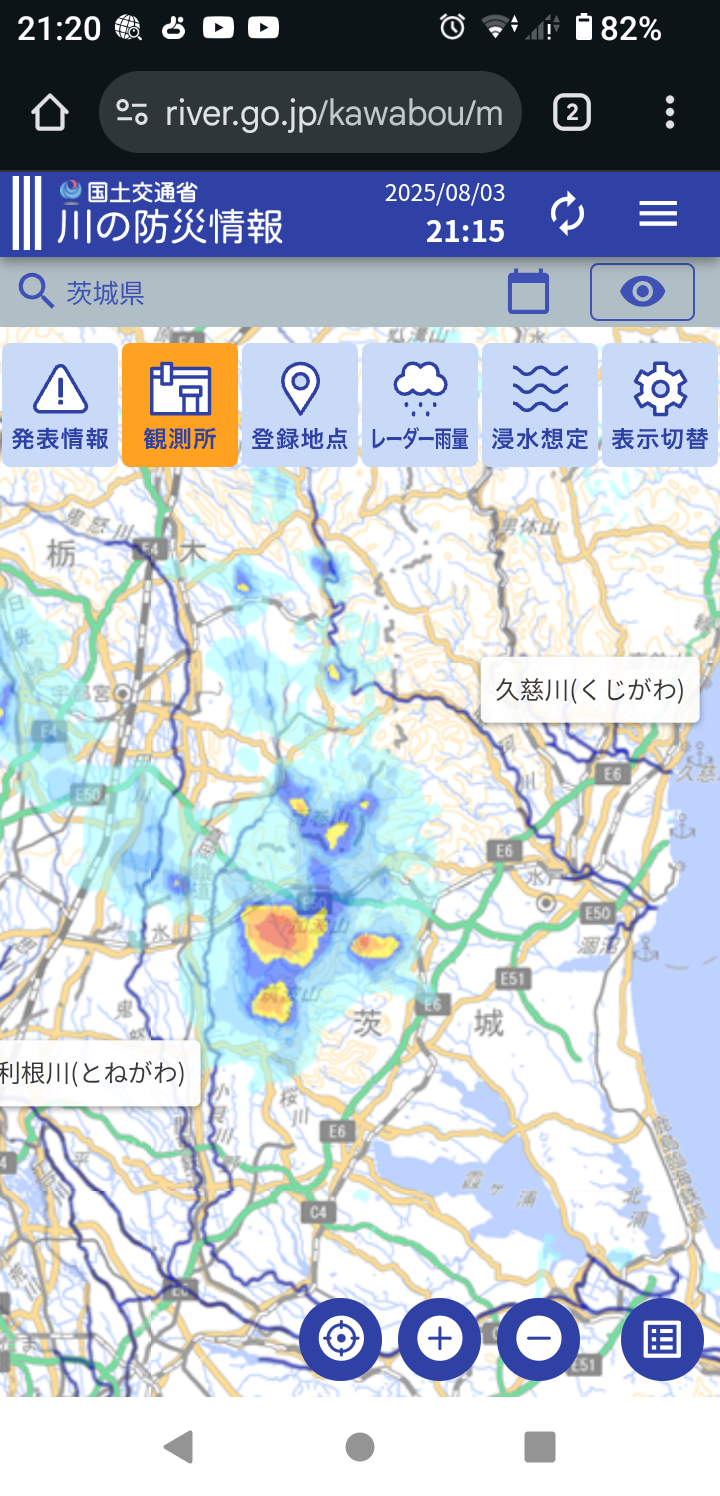720x1496 pixels.
Task: Select the 観測所 tab
Action: (180, 405)
